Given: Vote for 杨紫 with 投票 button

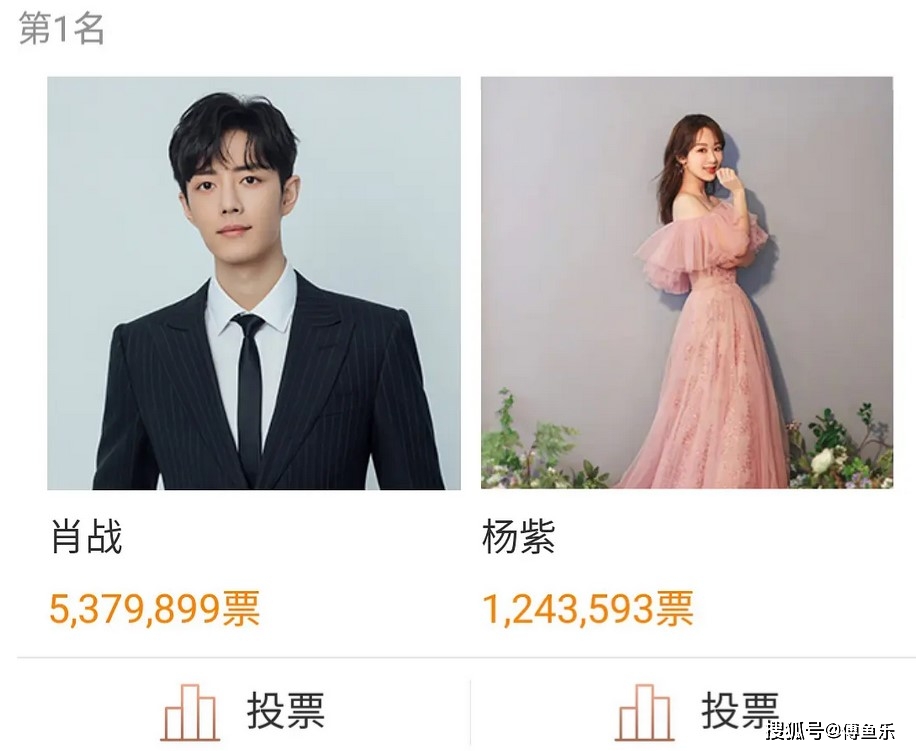Looking at the screenshot, I should [697, 711].
